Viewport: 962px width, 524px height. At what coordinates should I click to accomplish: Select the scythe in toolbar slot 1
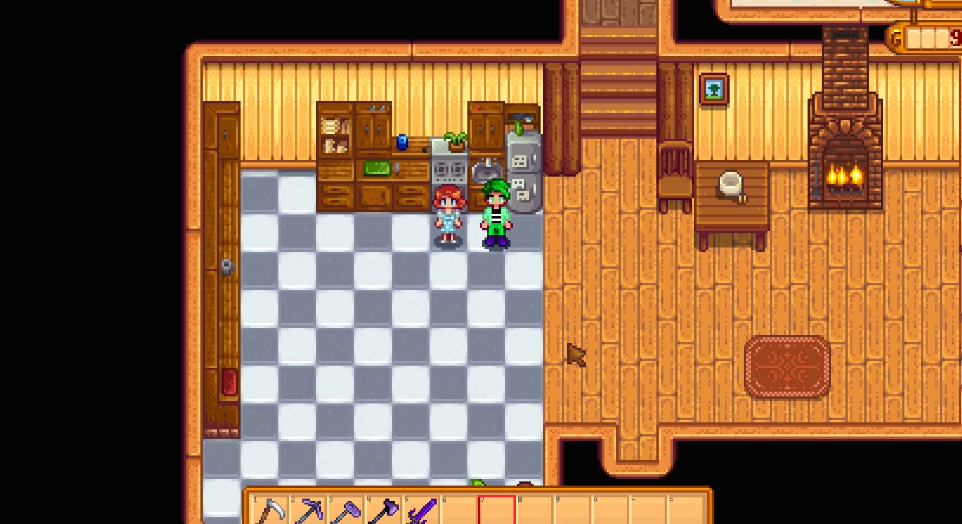click(271, 510)
